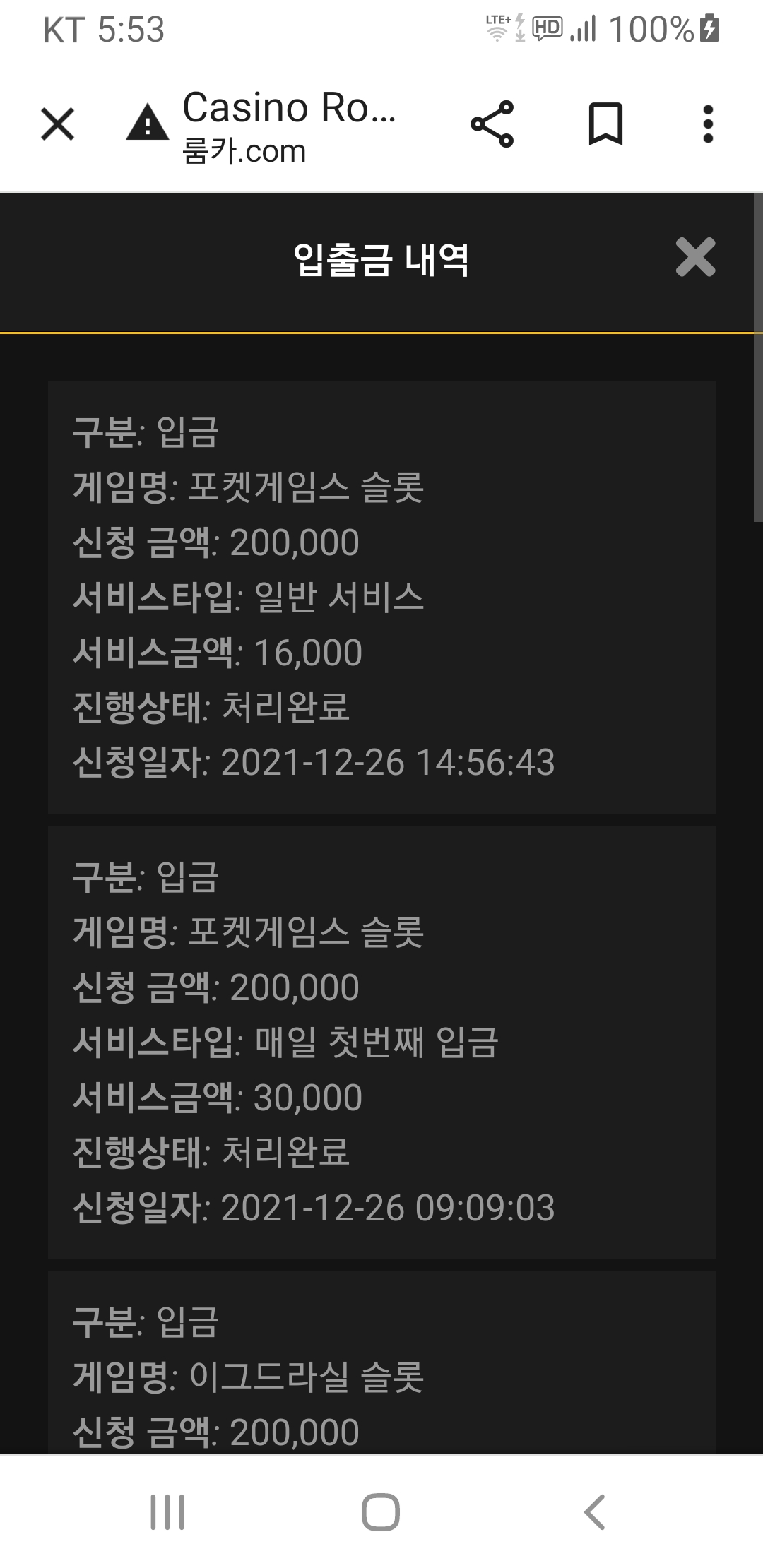Viewport: 763px width, 1568px height.
Task: Share the current page
Action: tap(492, 124)
